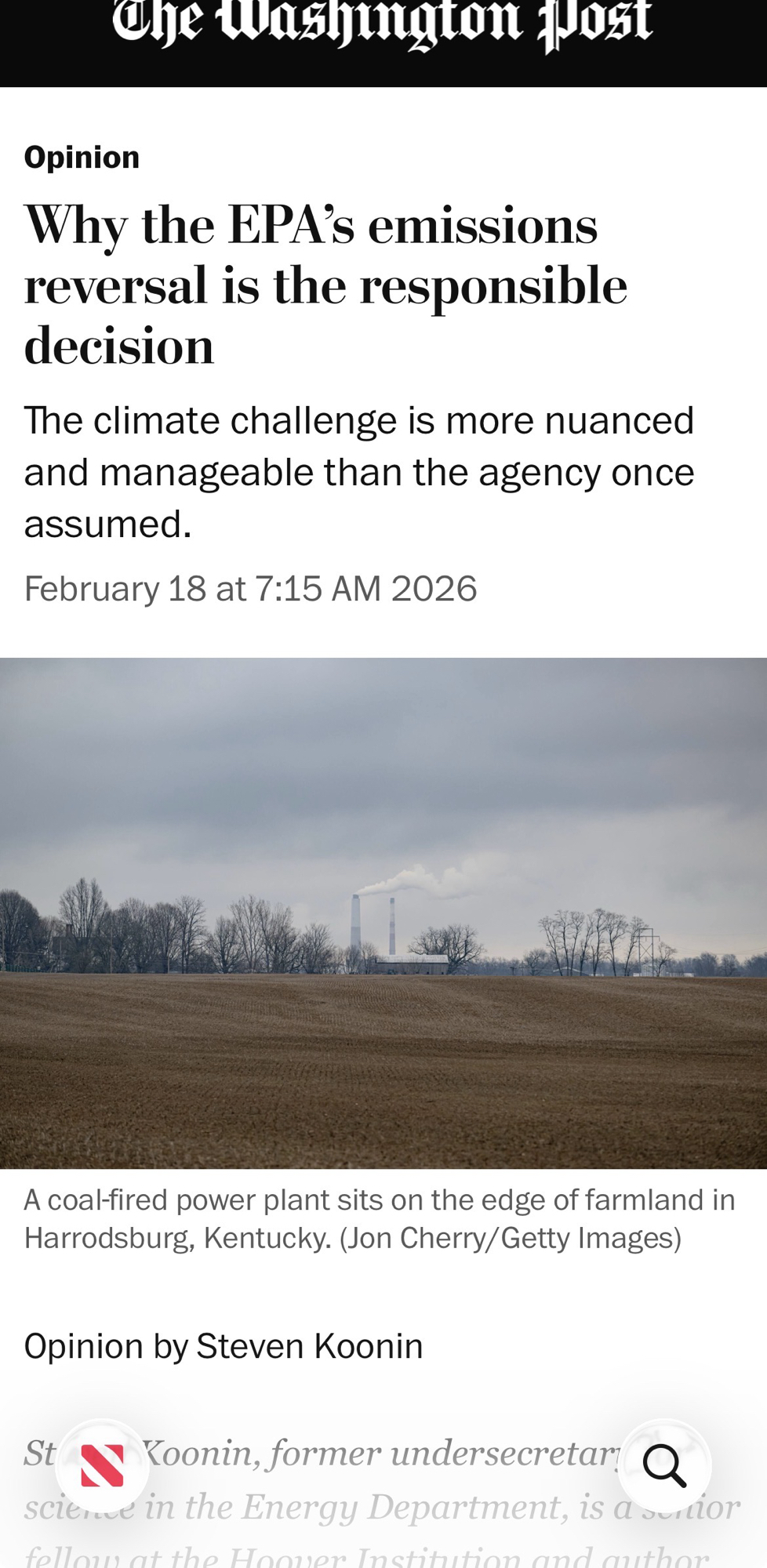Open the Apple News floating button
The width and height of the screenshot is (767, 1568).
tap(102, 1465)
